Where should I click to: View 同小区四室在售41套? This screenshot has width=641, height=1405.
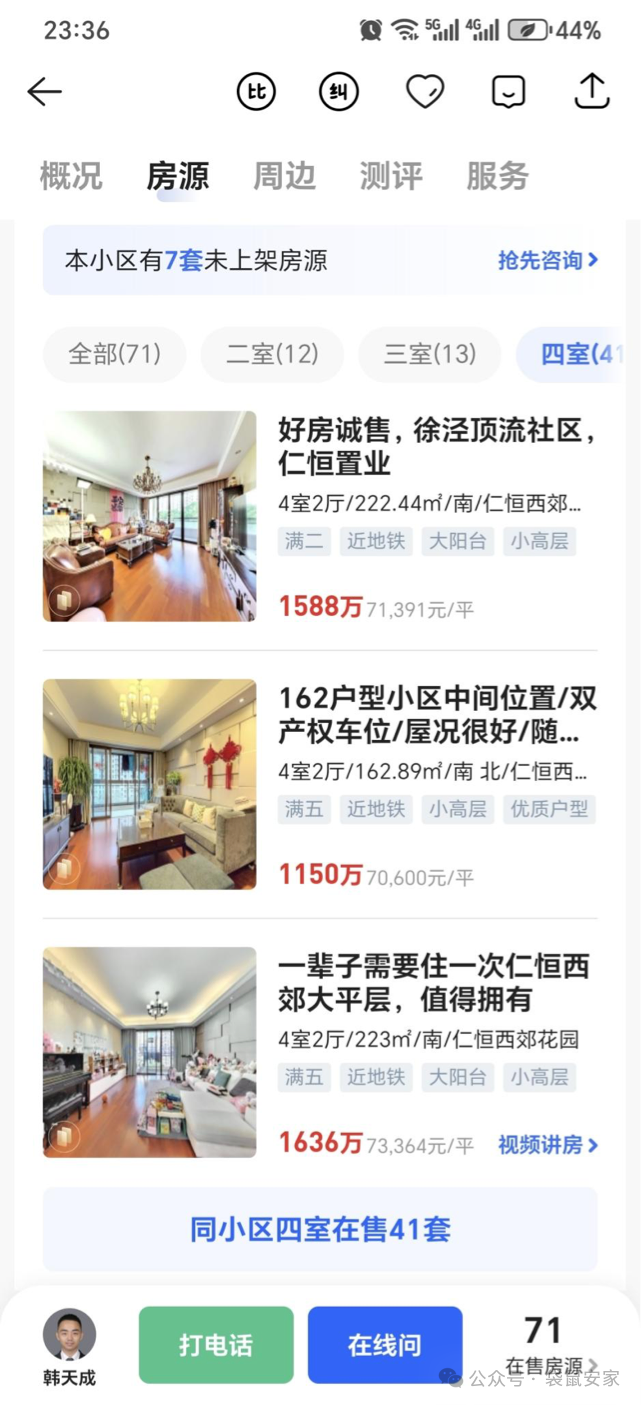pos(320,1229)
